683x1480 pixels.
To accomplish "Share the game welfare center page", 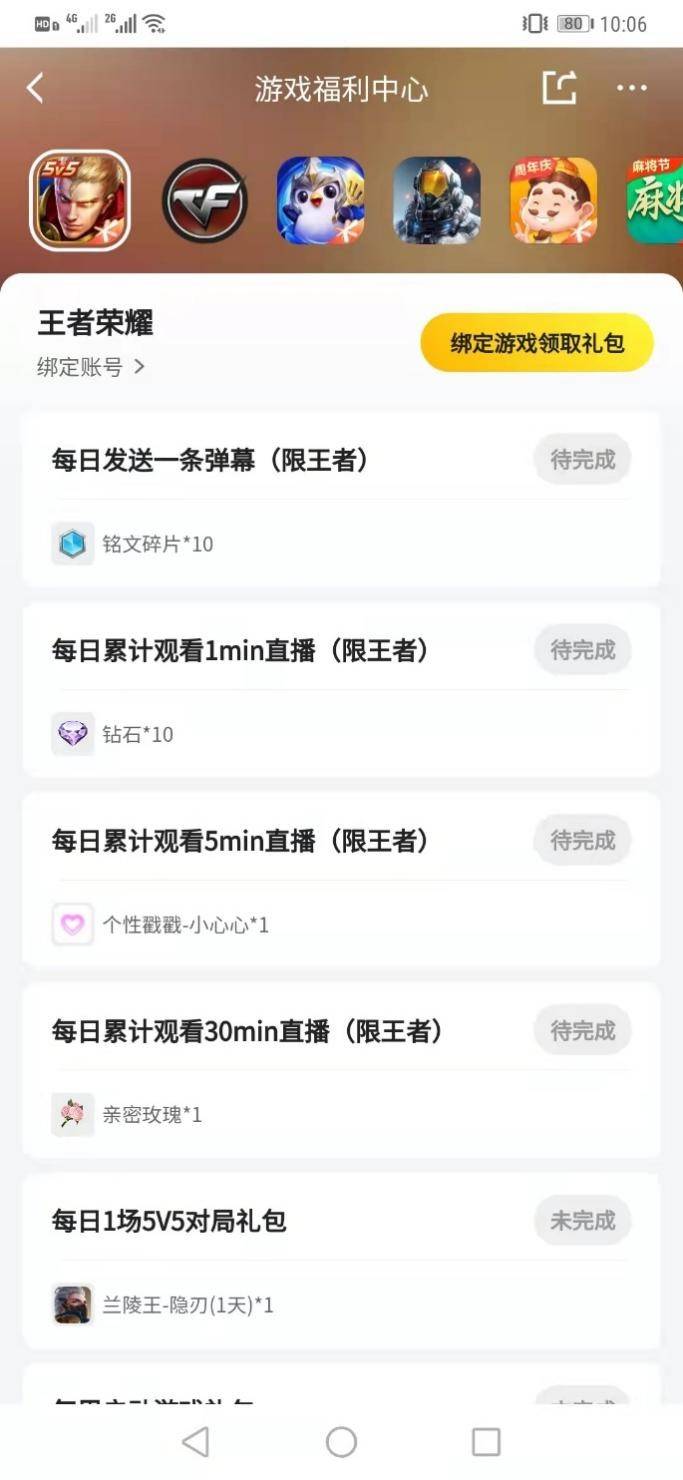I will coord(559,88).
